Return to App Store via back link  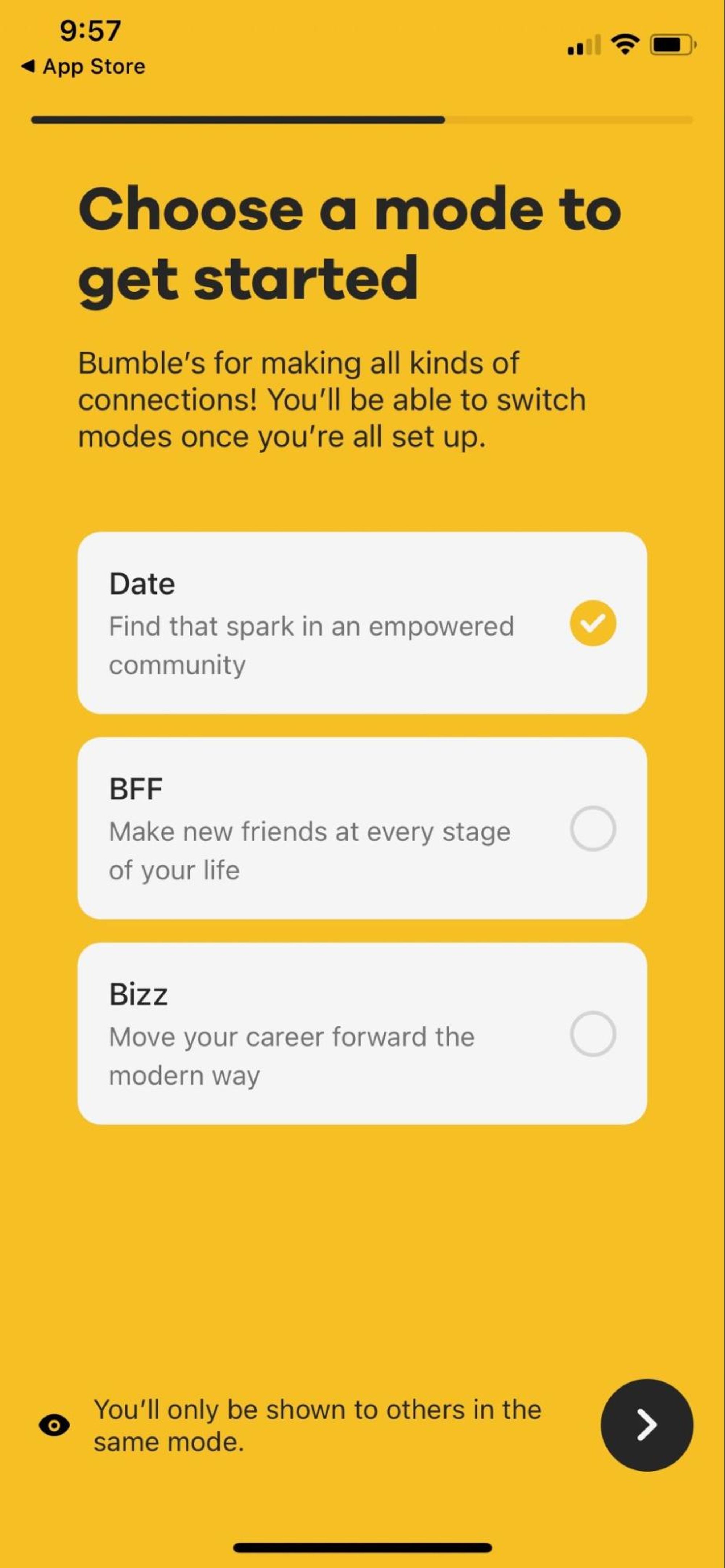83,66
